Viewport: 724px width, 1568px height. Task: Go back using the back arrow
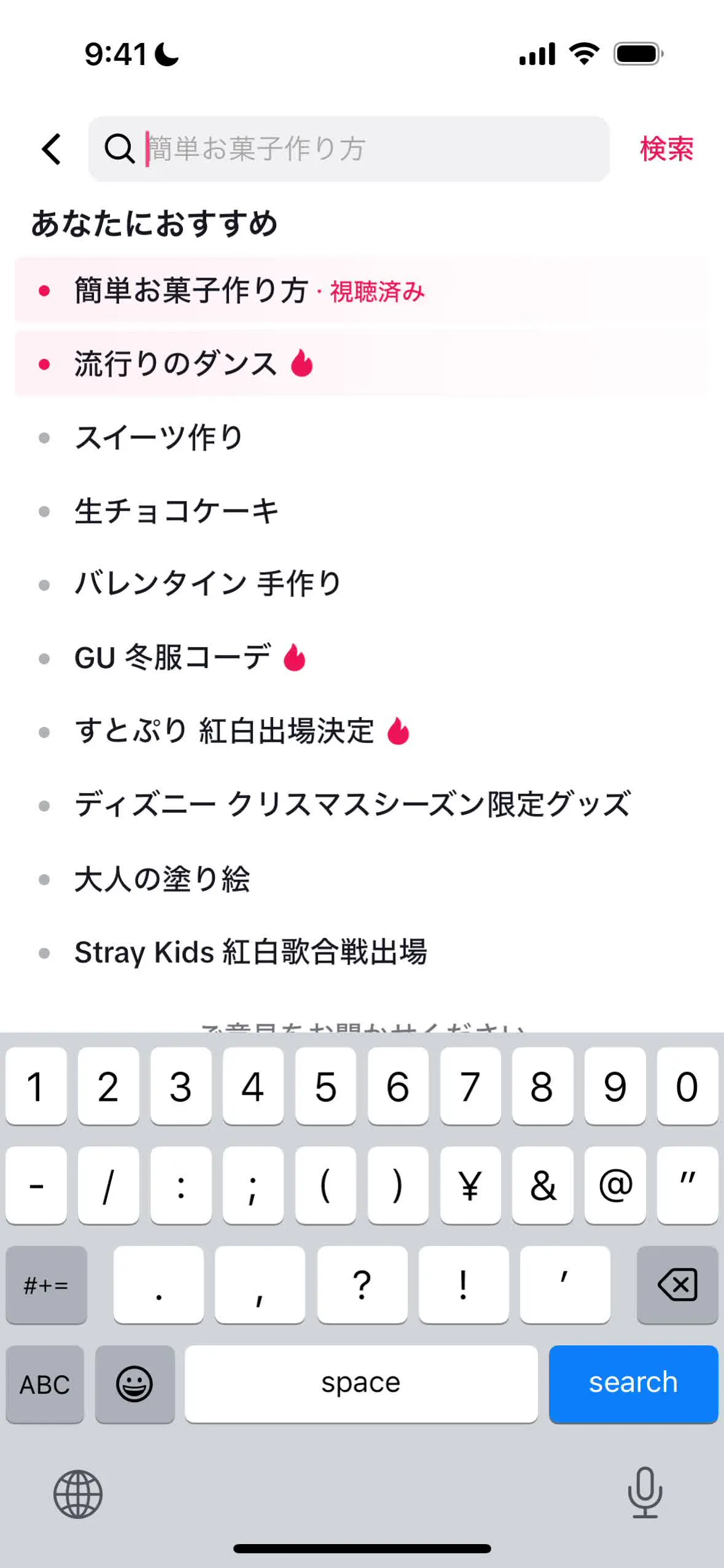52,149
